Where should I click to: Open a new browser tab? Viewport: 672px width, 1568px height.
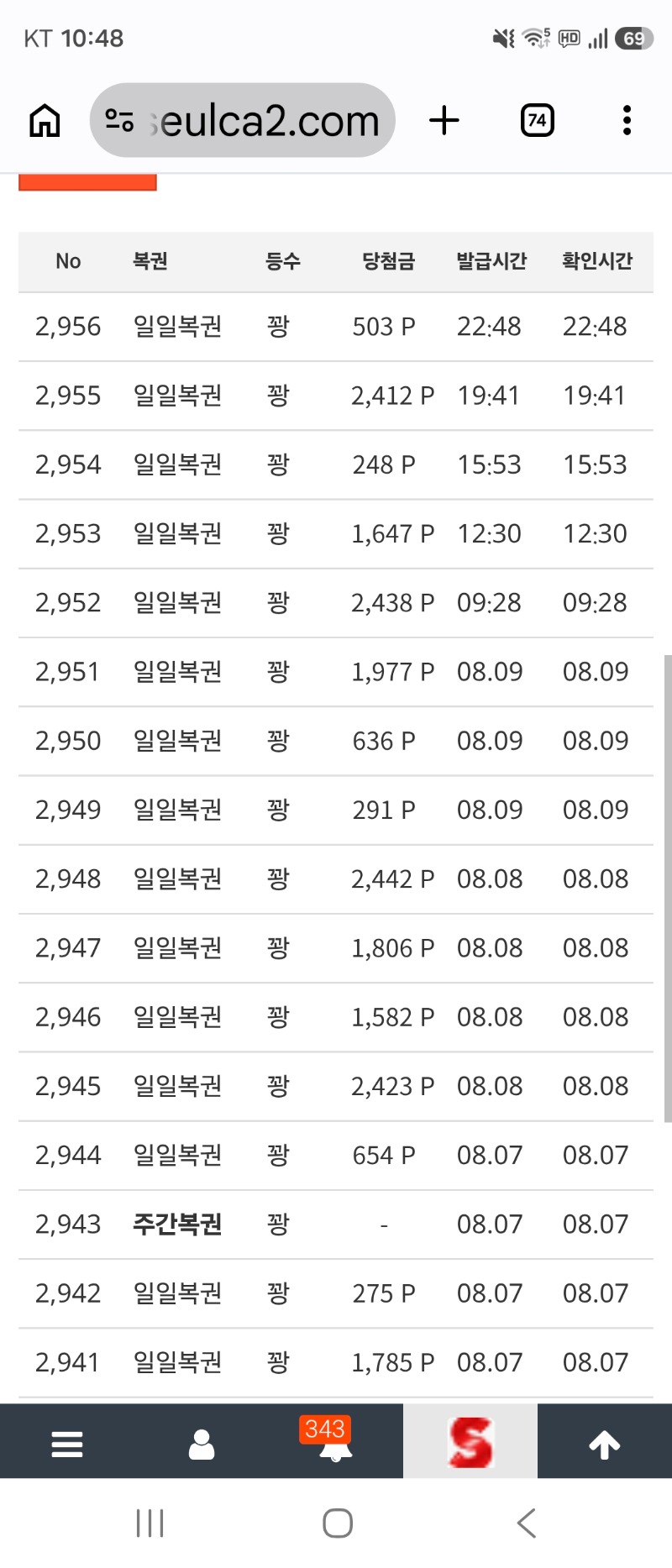pyautogui.click(x=444, y=120)
